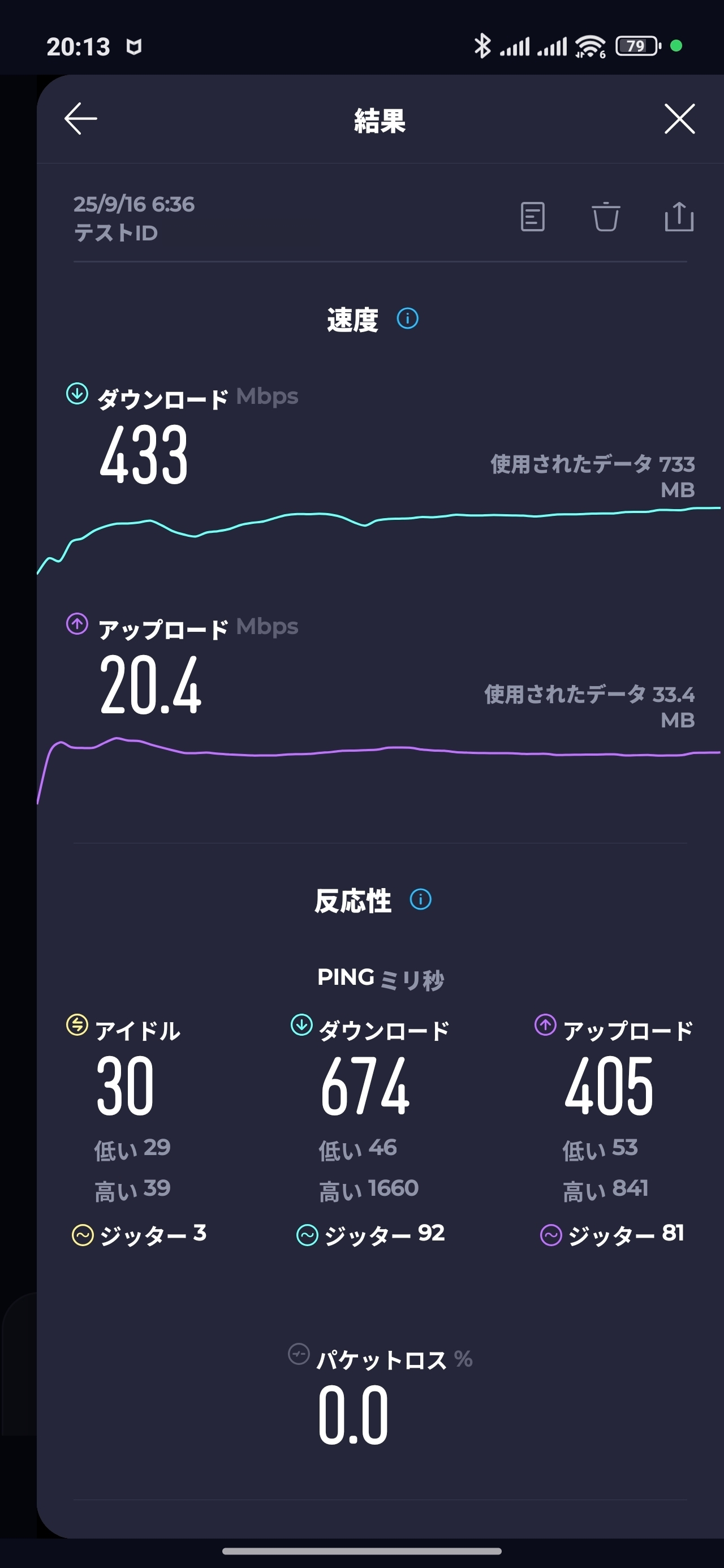Share this speed test result

point(678,217)
